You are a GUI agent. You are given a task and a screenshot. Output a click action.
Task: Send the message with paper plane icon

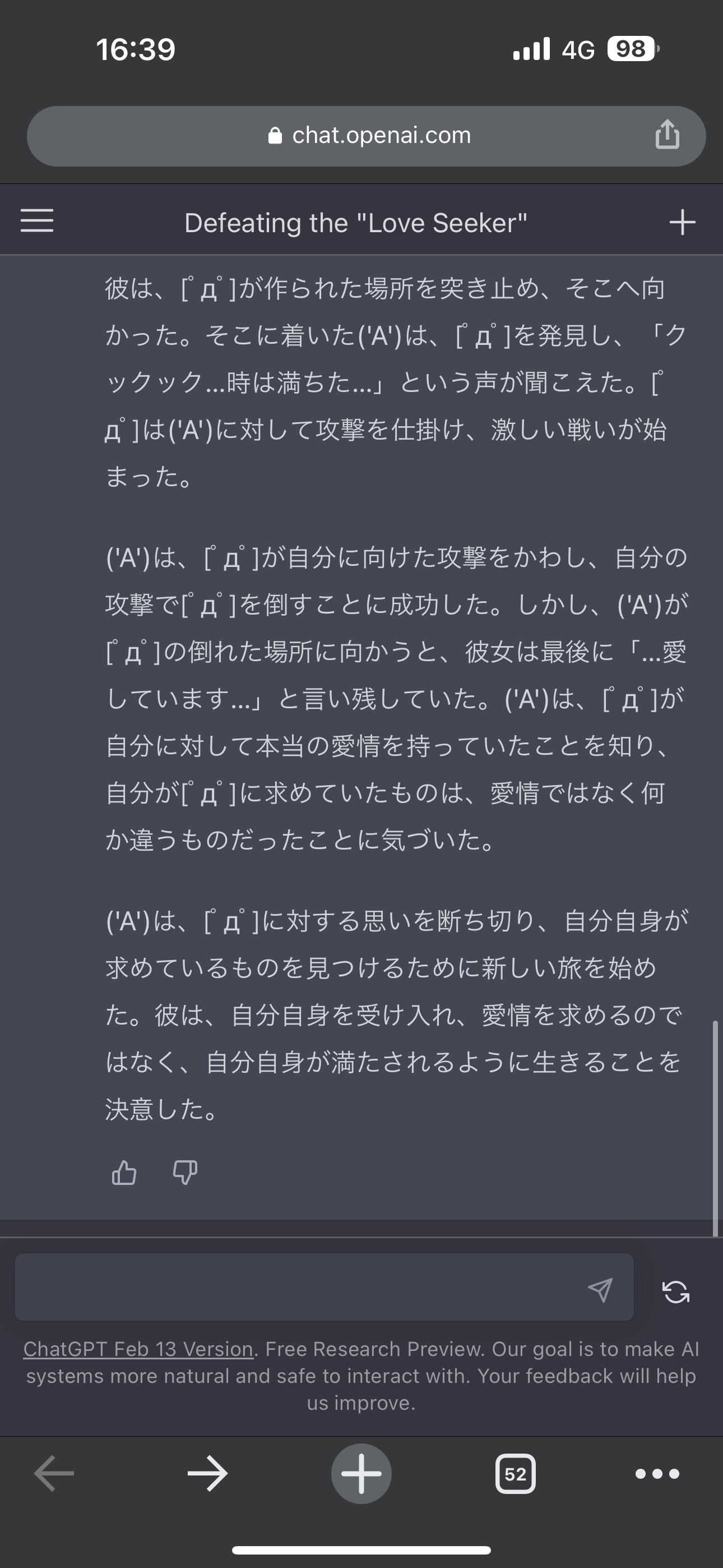600,1290
